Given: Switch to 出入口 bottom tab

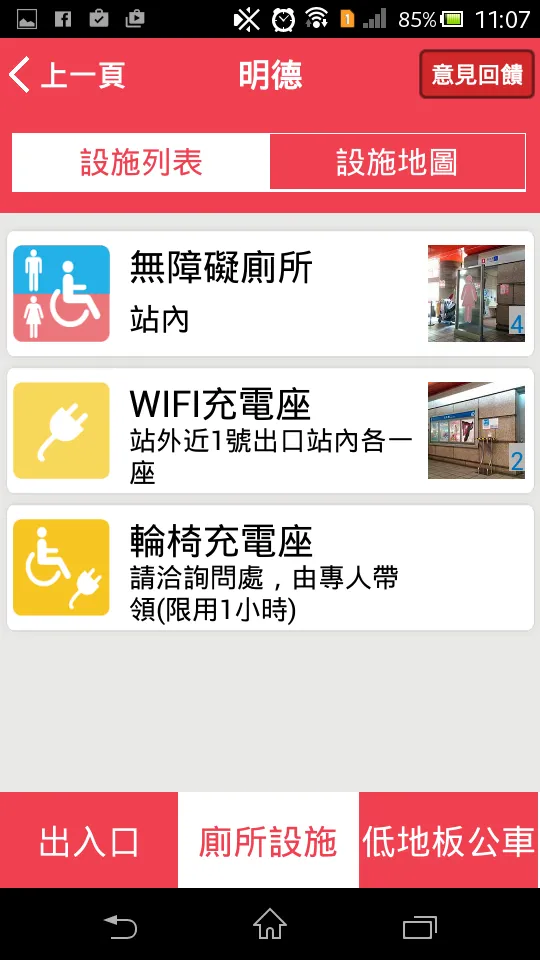Looking at the screenshot, I should pos(89,840).
